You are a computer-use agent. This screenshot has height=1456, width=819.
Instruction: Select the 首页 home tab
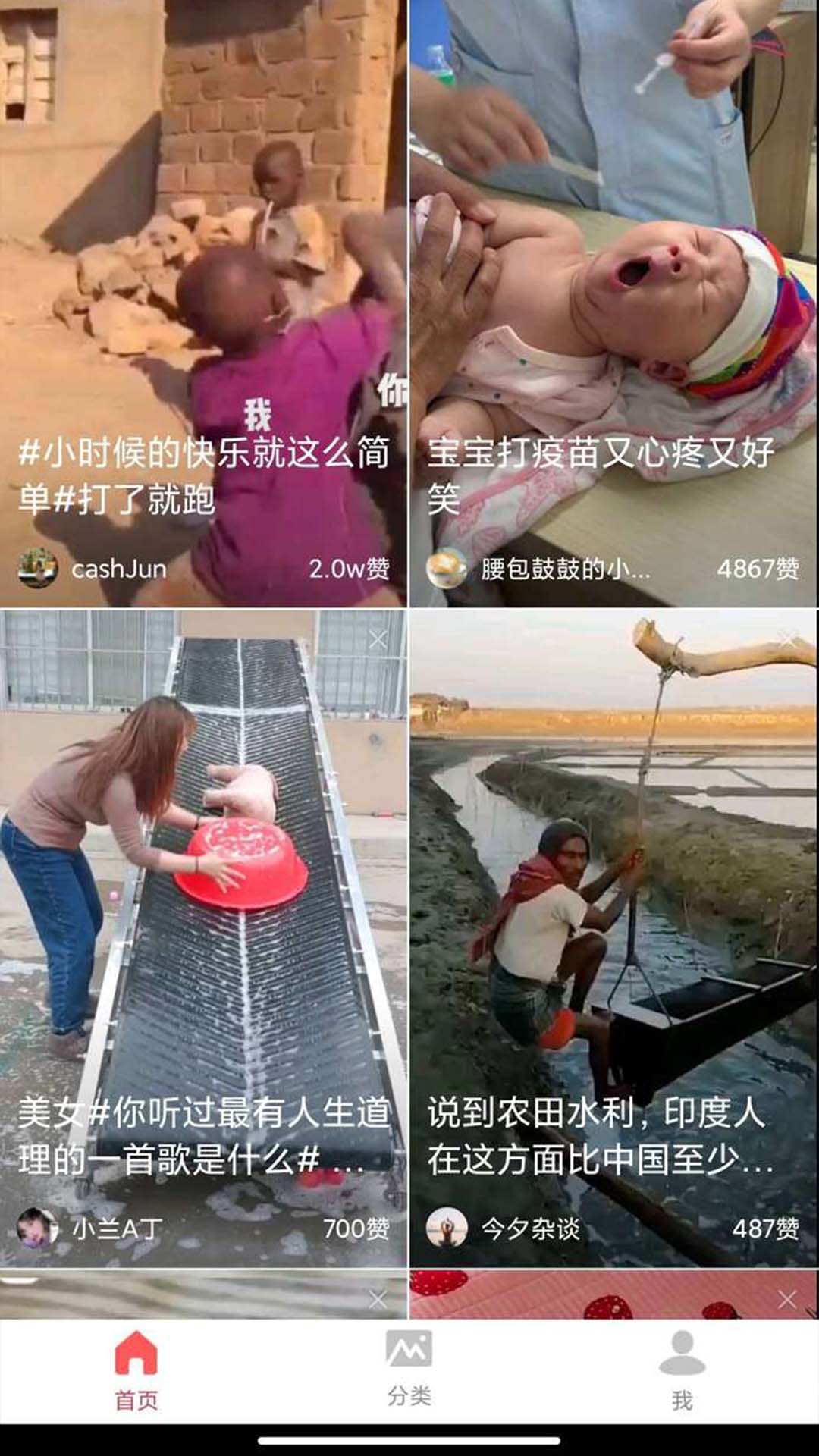tap(136, 1371)
